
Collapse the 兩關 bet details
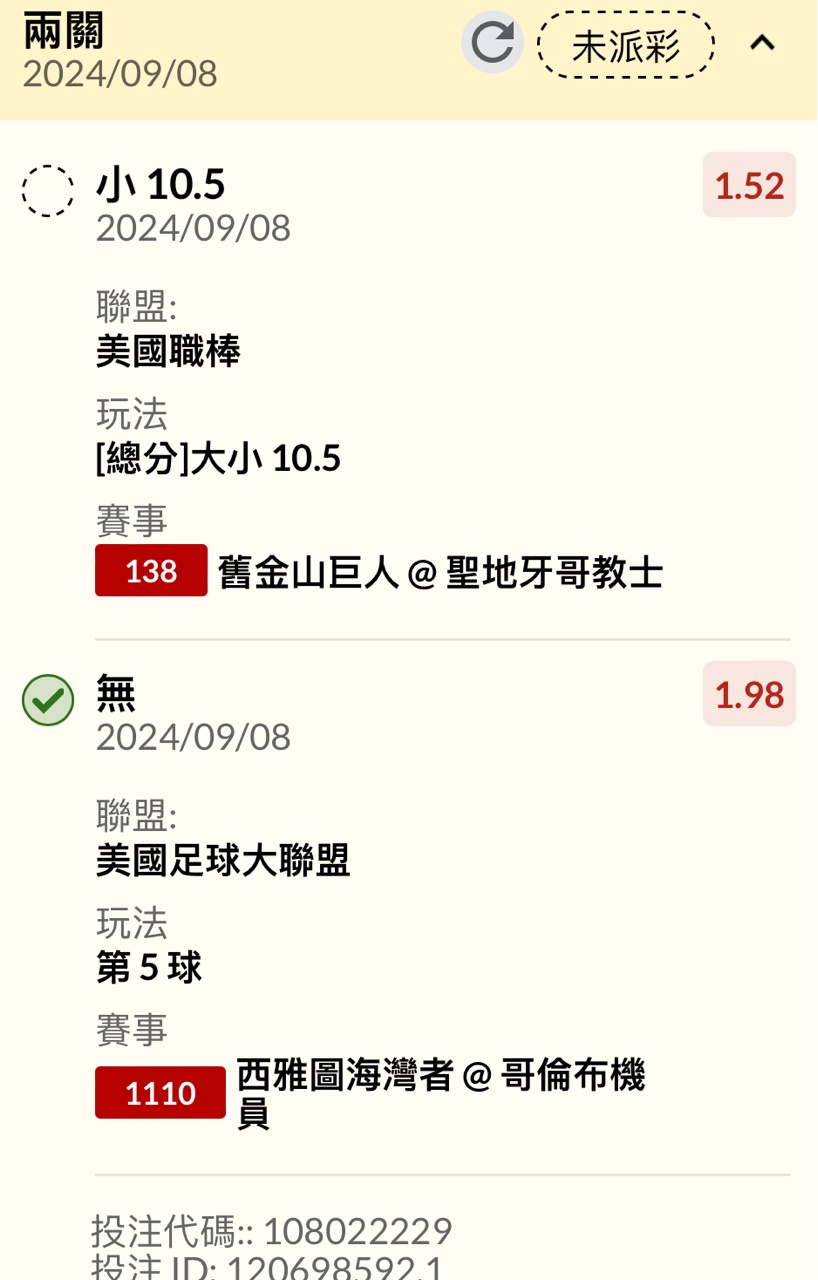(763, 43)
